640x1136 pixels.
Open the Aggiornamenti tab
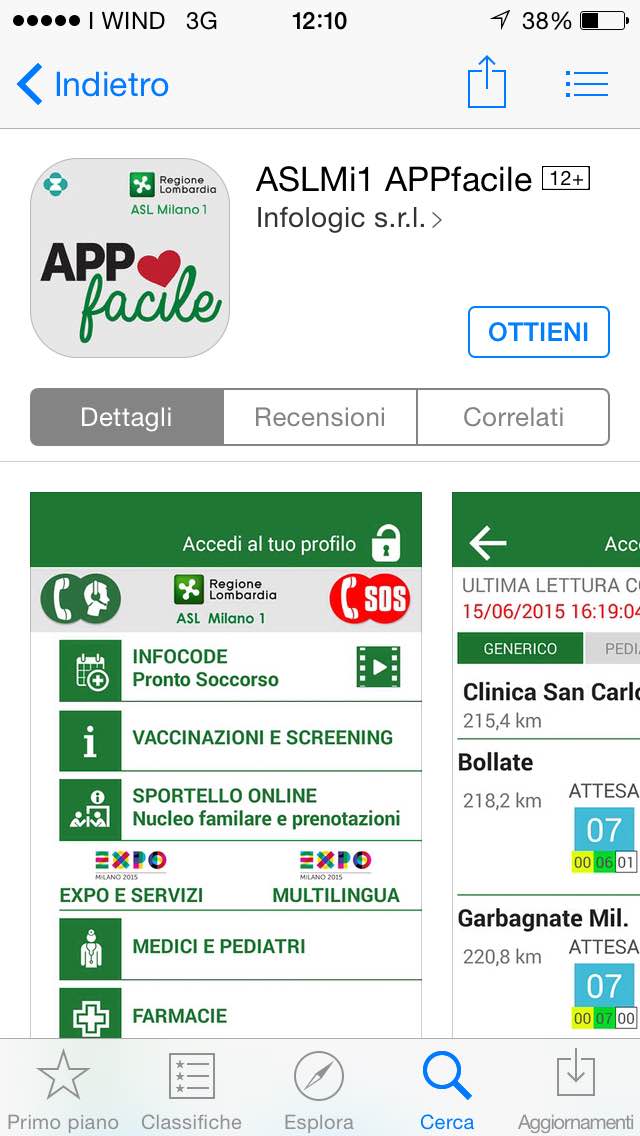click(577, 1088)
